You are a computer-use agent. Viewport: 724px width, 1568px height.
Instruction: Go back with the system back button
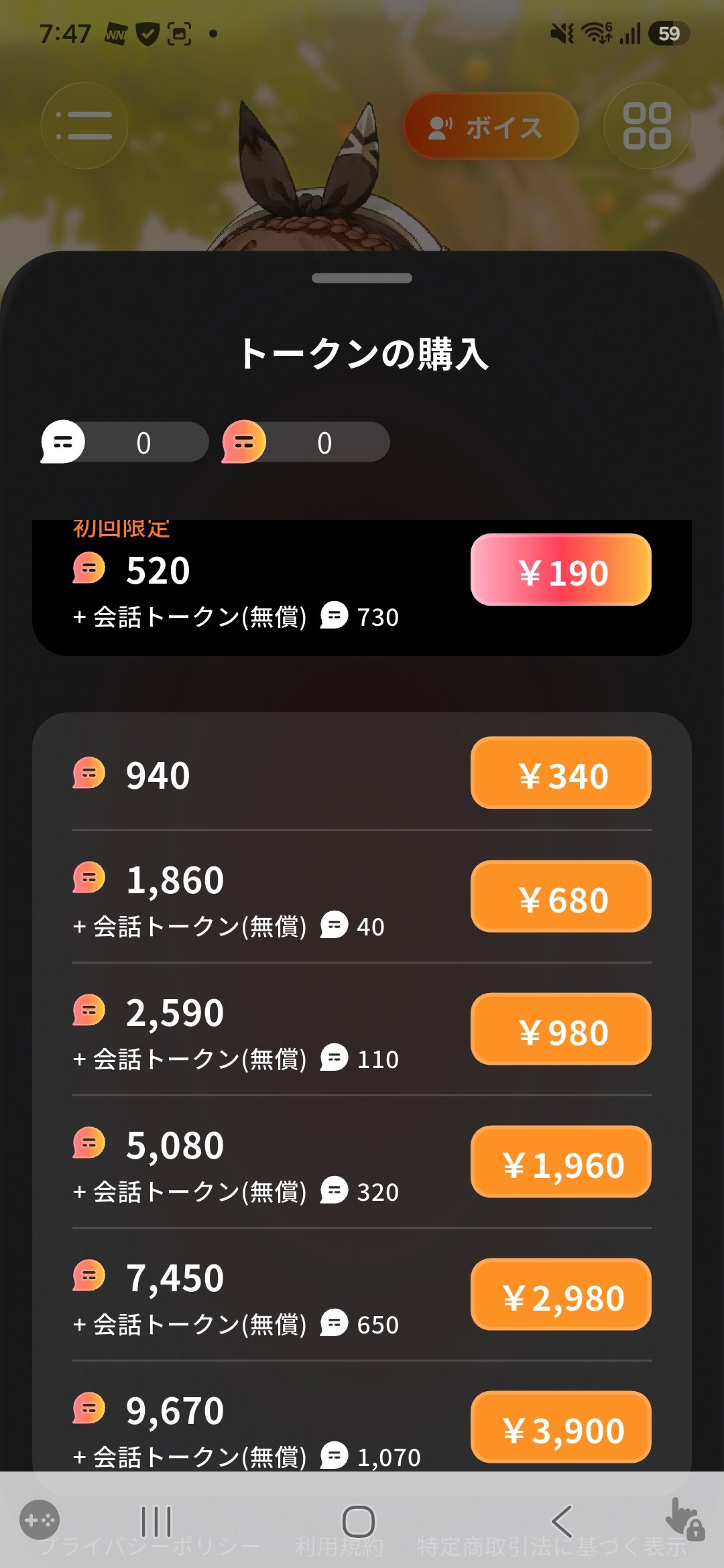562,1521
